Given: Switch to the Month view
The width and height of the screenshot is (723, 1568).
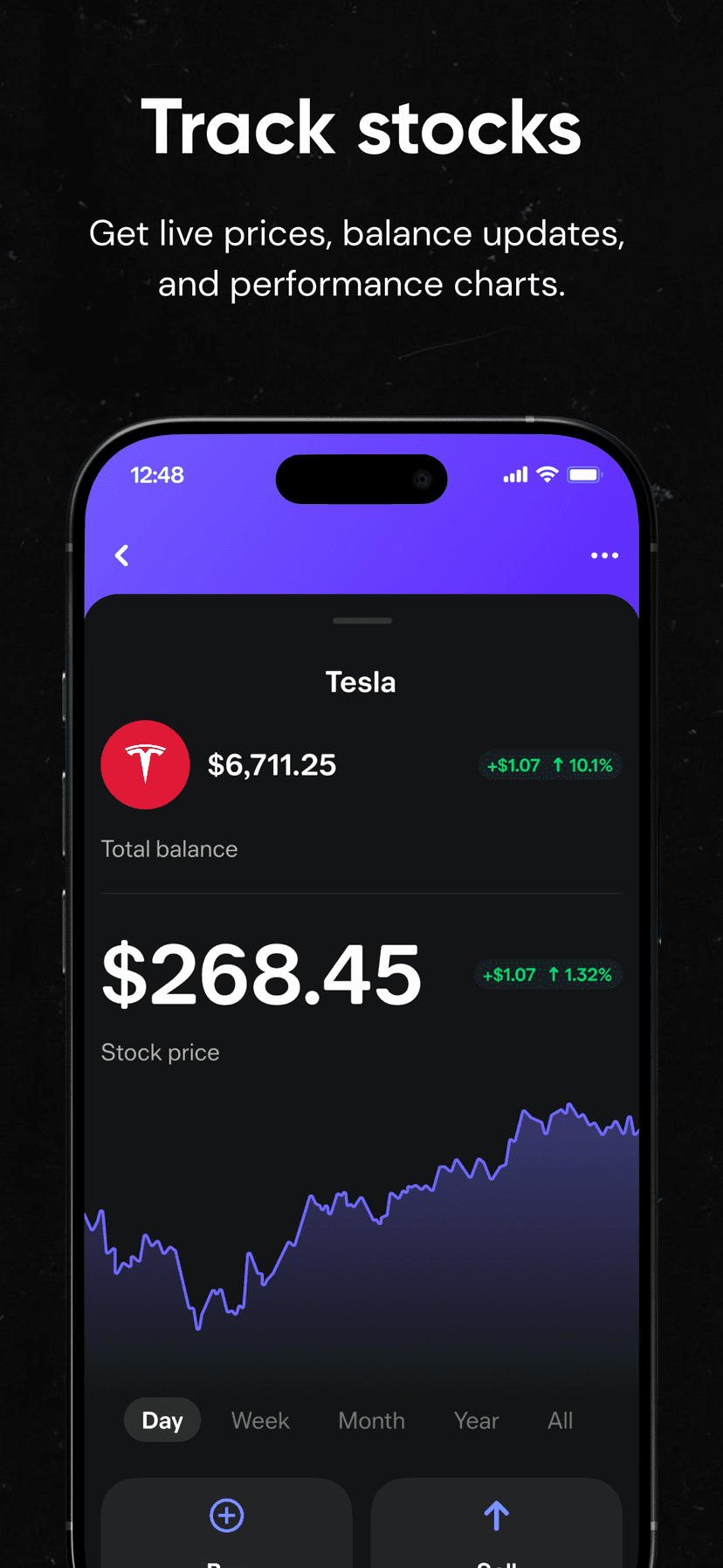Looking at the screenshot, I should coord(371,1420).
